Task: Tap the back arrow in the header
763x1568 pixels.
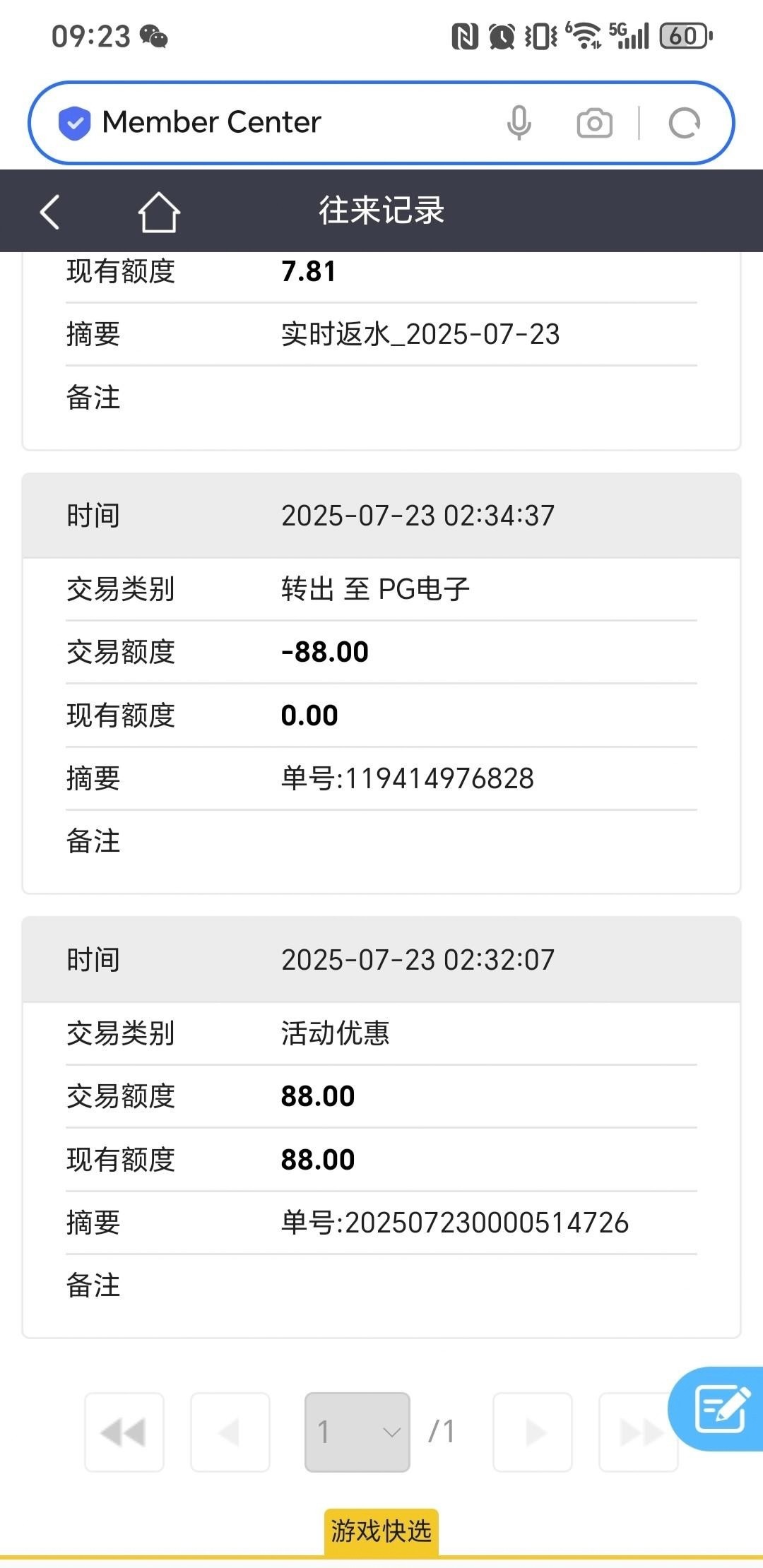Action: [x=49, y=210]
